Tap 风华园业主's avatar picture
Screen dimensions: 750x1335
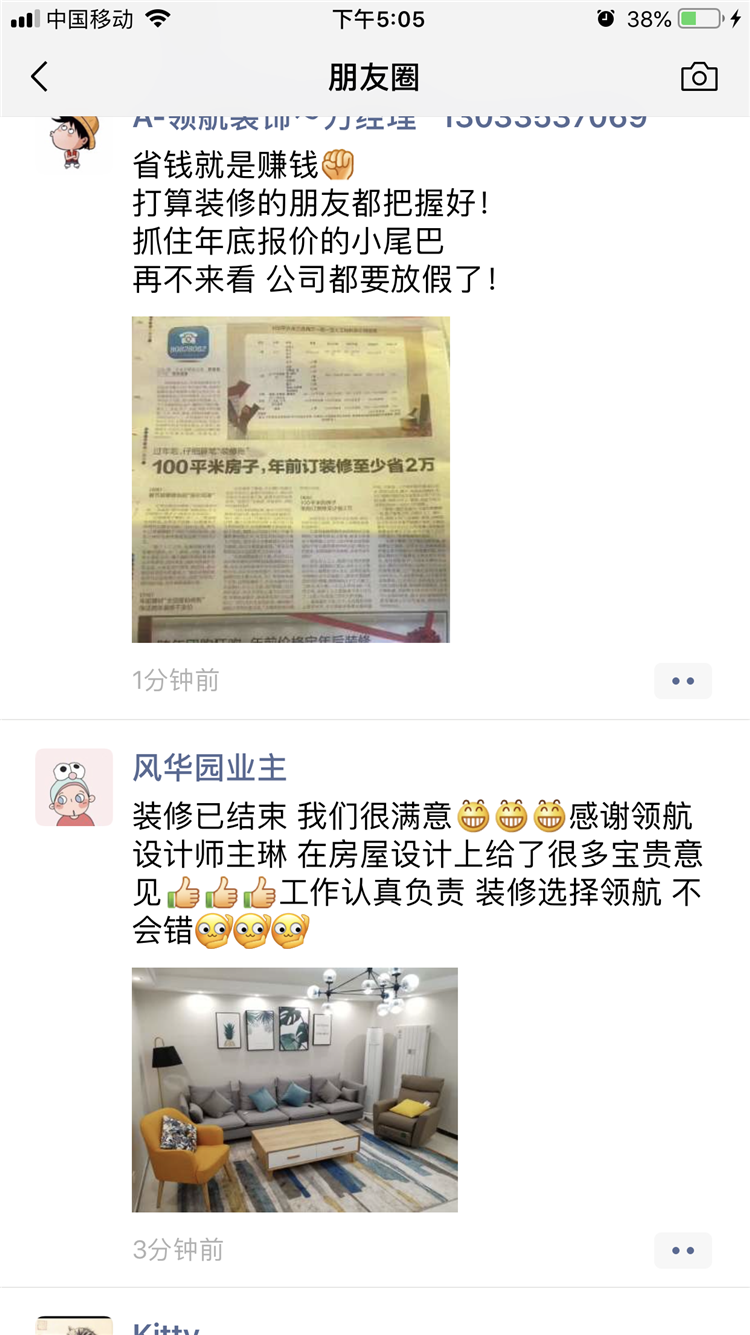click(74, 787)
